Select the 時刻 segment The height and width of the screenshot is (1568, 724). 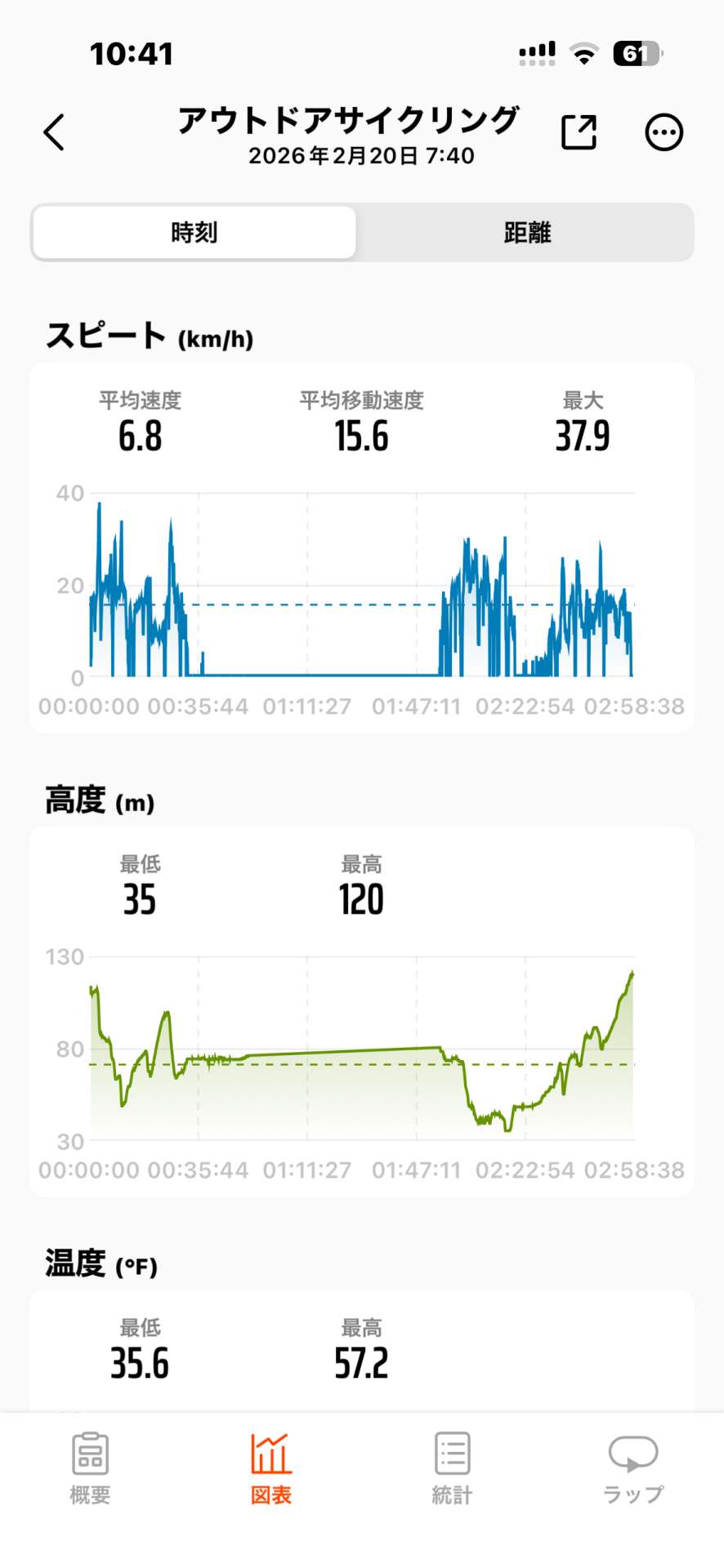[194, 233]
